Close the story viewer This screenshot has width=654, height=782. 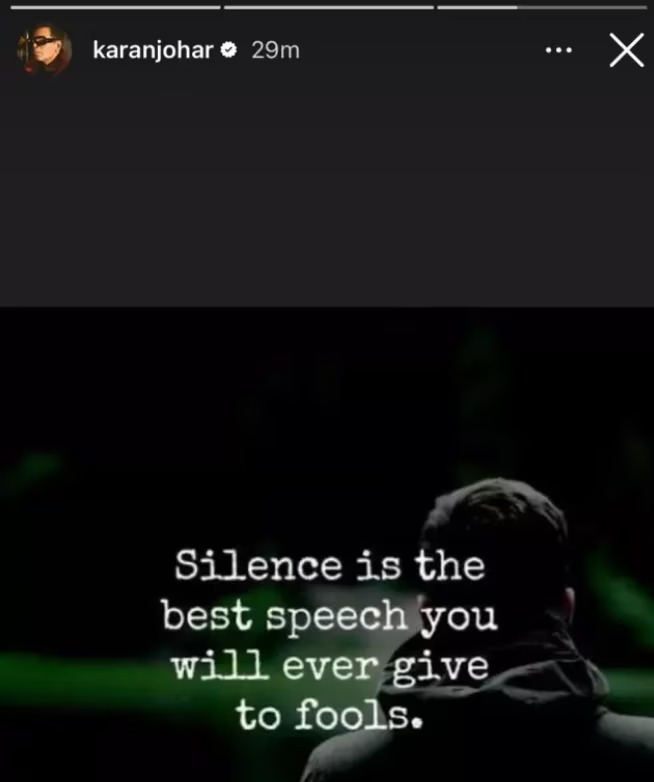pyautogui.click(x=626, y=50)
